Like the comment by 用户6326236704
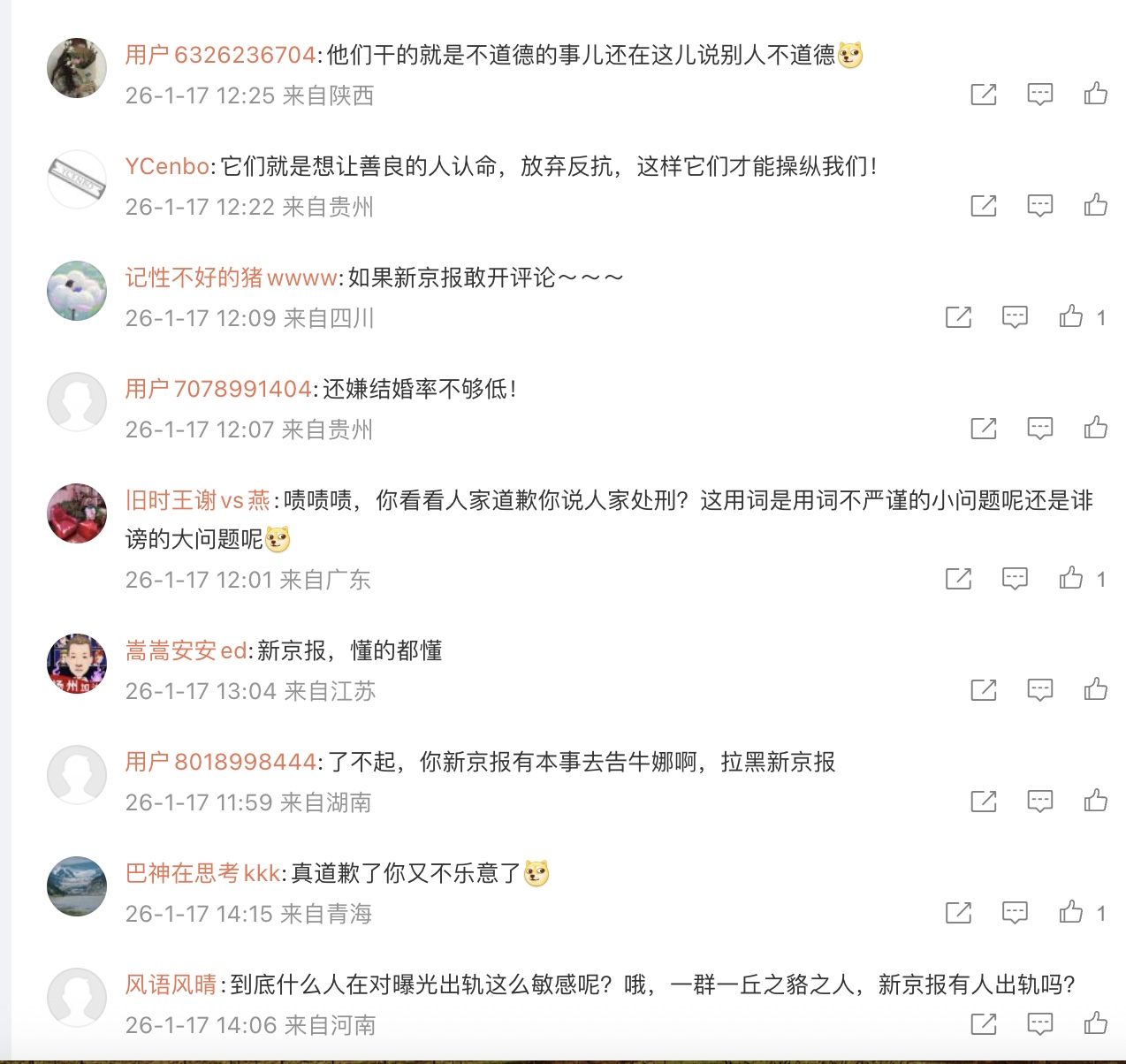 [1096, 94]
